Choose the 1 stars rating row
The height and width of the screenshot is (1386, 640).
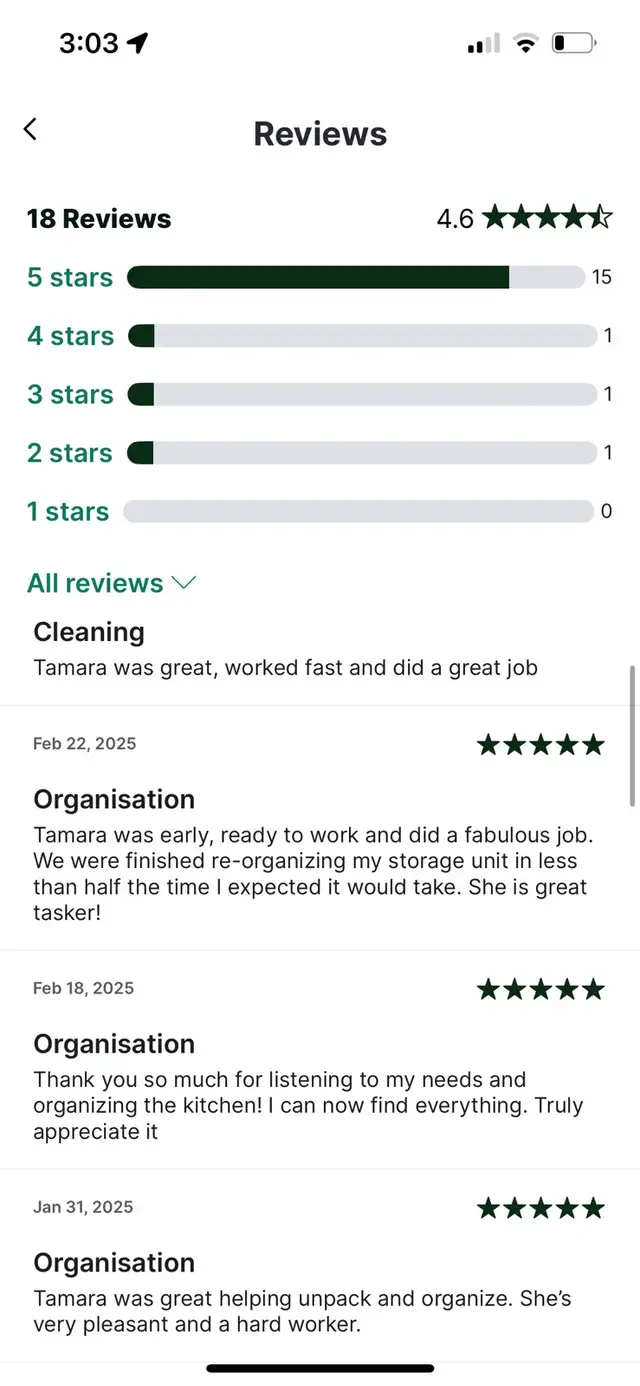click(319, 511)
